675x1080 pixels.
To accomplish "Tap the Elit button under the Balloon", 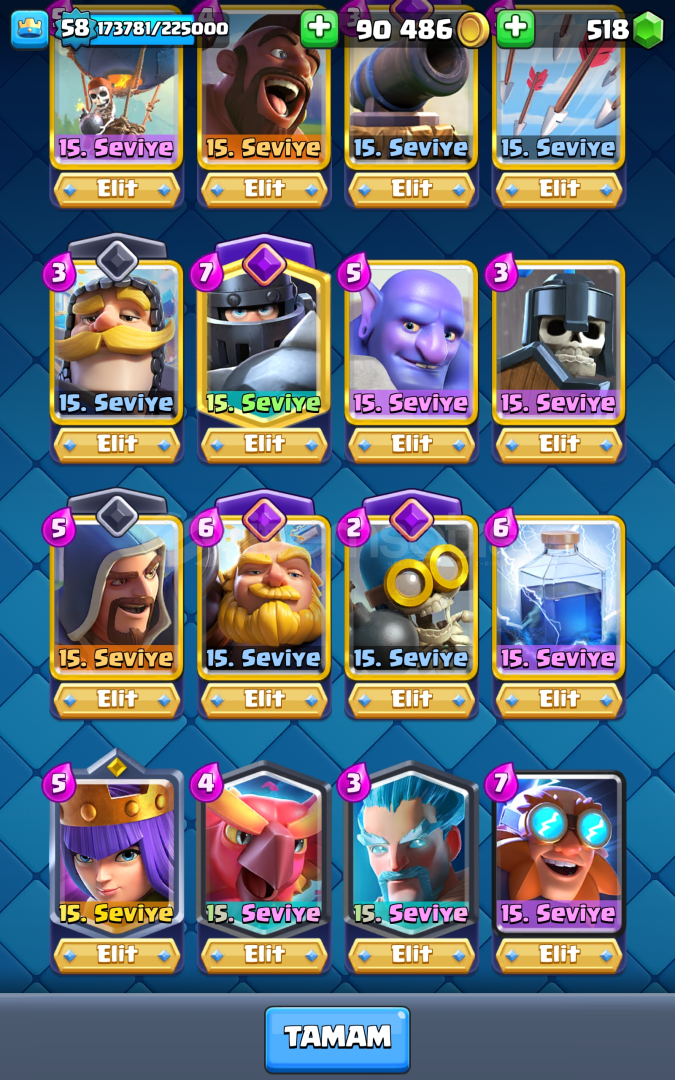I will 116,189.
